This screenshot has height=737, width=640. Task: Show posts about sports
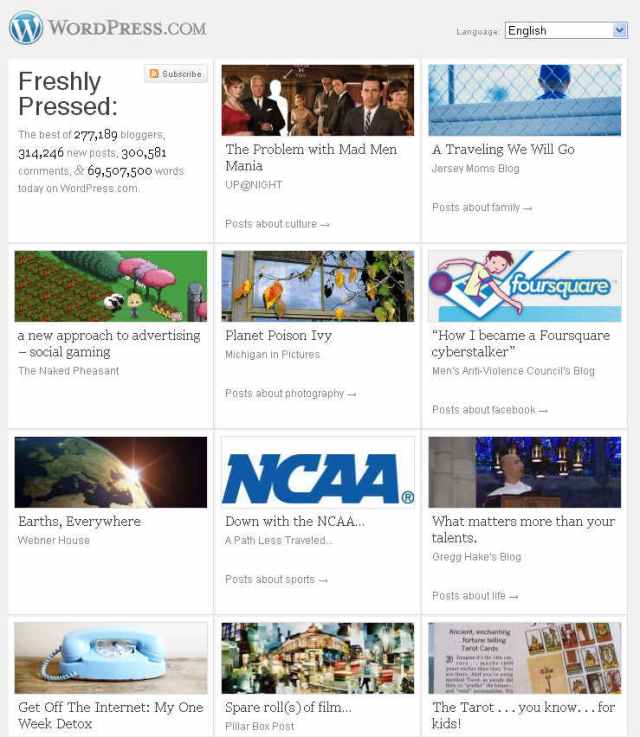coord(276,580)
